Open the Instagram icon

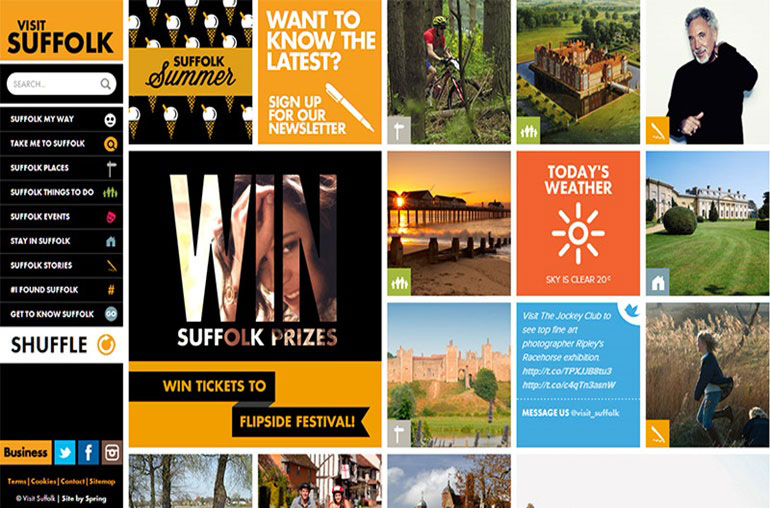click(112, 452)
